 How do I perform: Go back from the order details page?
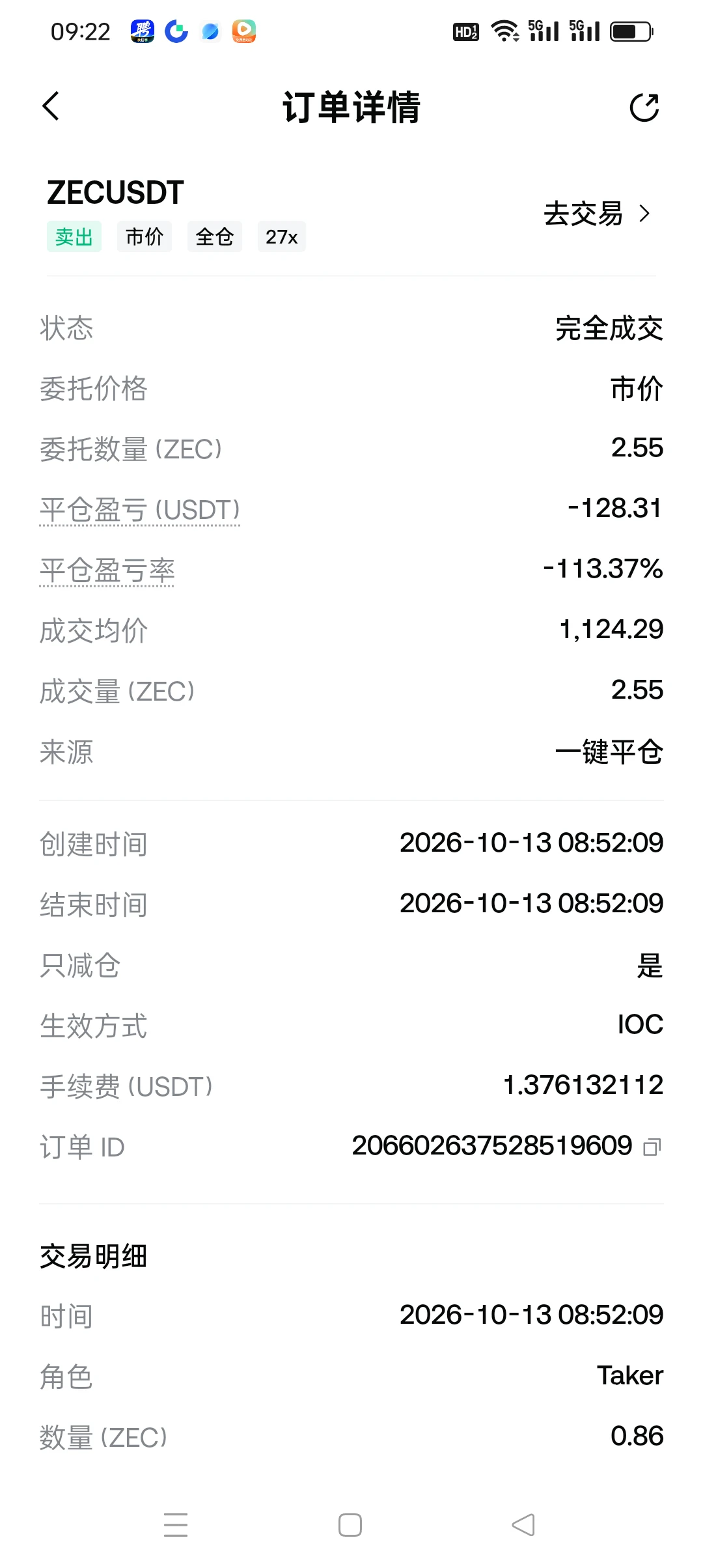tap(51, 106)
